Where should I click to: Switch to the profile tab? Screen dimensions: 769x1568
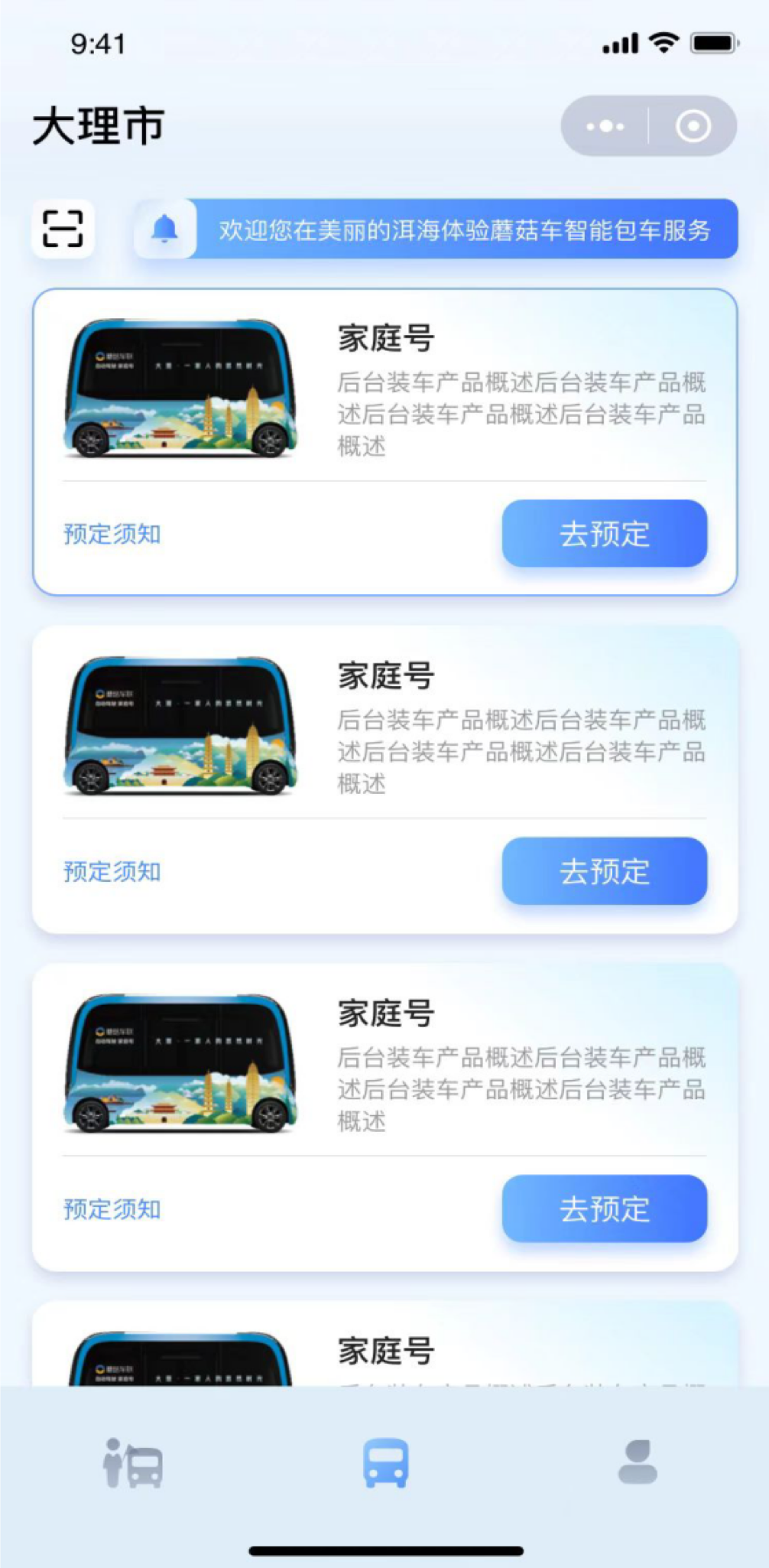[x=638, y=1462]
